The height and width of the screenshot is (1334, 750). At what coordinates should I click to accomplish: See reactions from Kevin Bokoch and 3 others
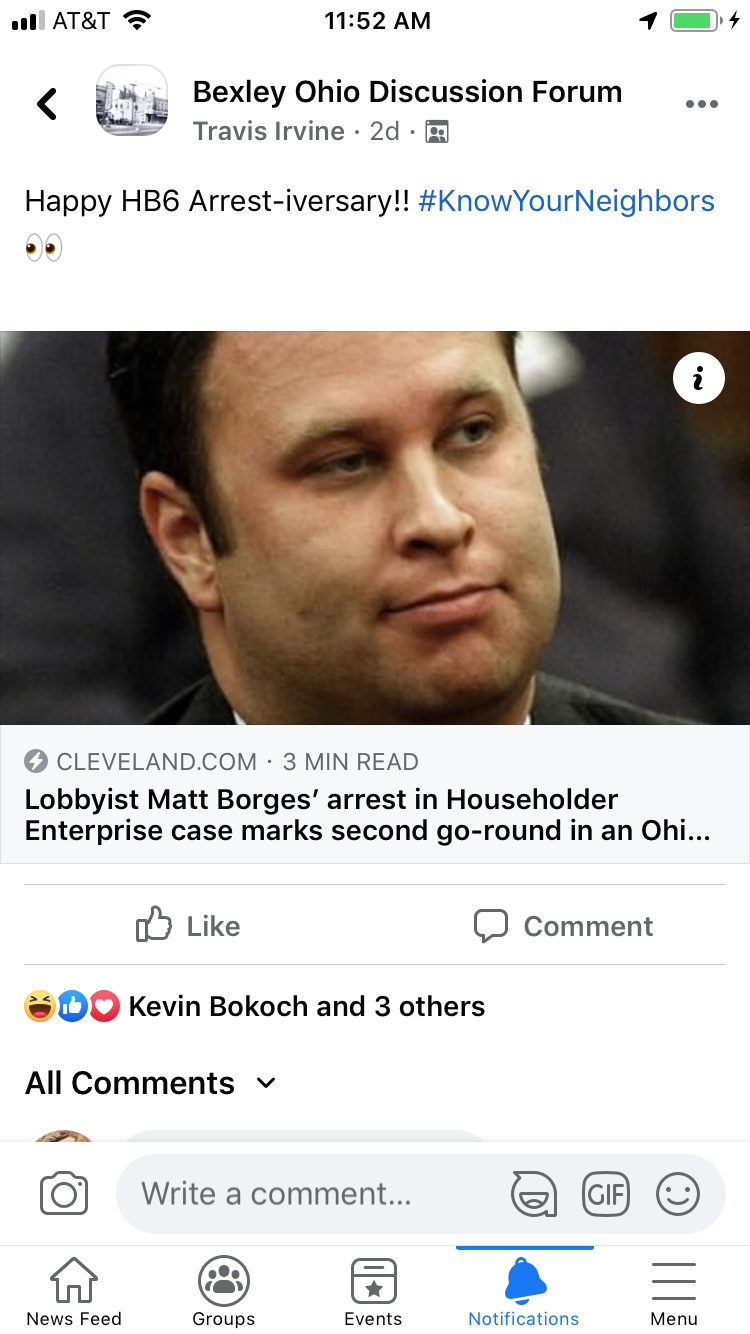pos(306,1006)
